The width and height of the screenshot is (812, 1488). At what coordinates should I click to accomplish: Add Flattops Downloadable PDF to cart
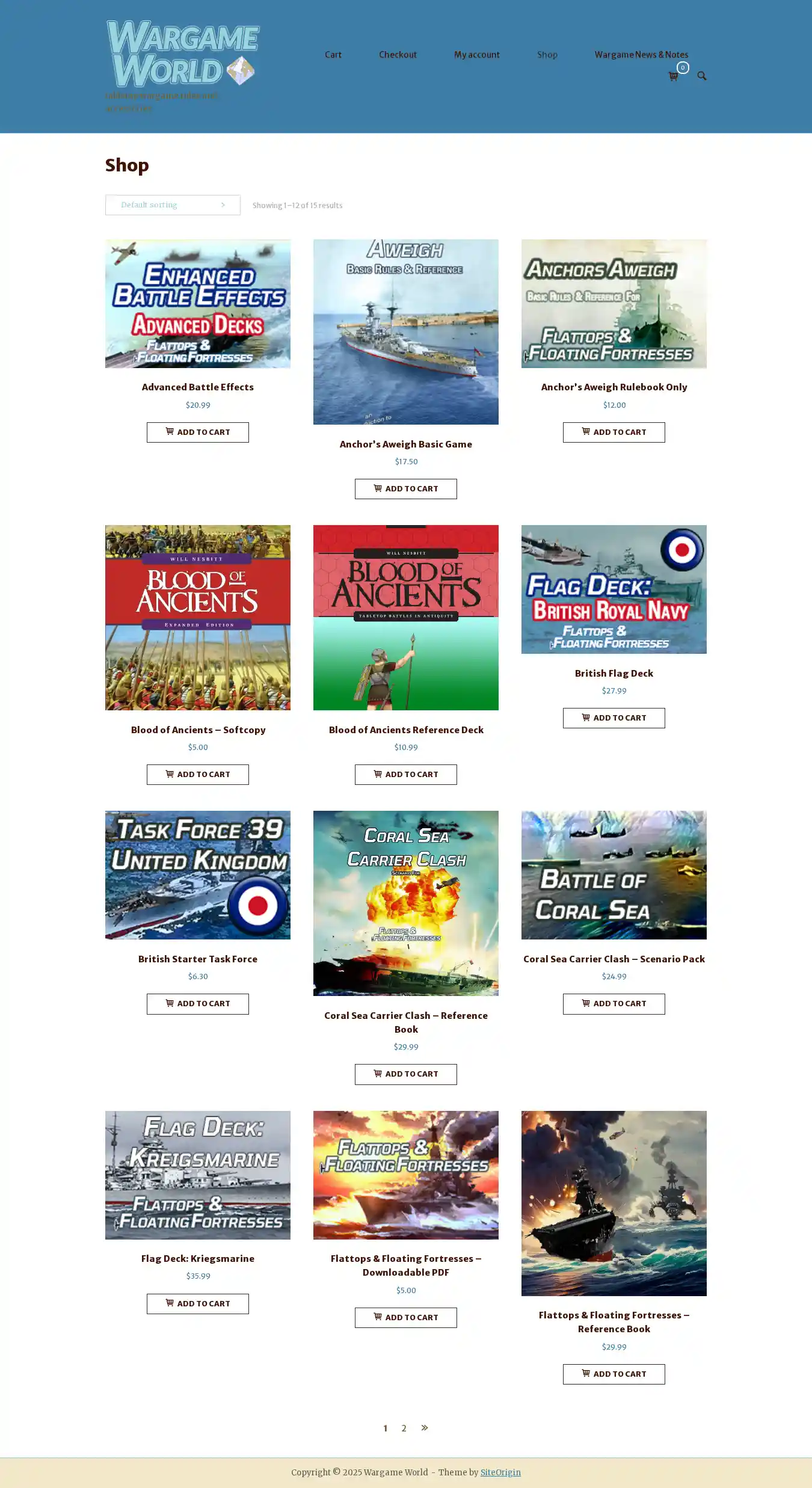[405, 1318]
